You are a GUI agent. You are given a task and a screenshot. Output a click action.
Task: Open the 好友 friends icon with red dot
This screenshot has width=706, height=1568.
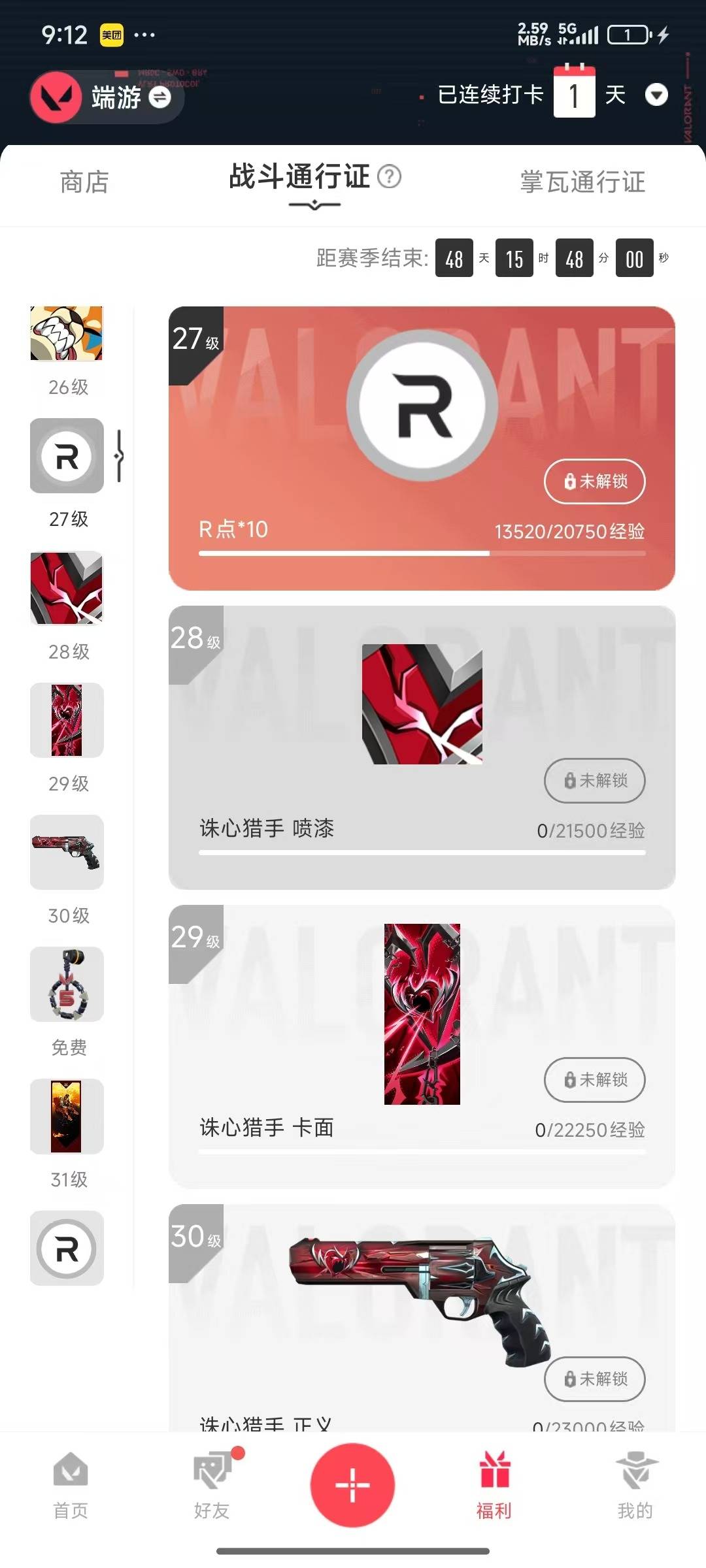tap(212, 1483)
